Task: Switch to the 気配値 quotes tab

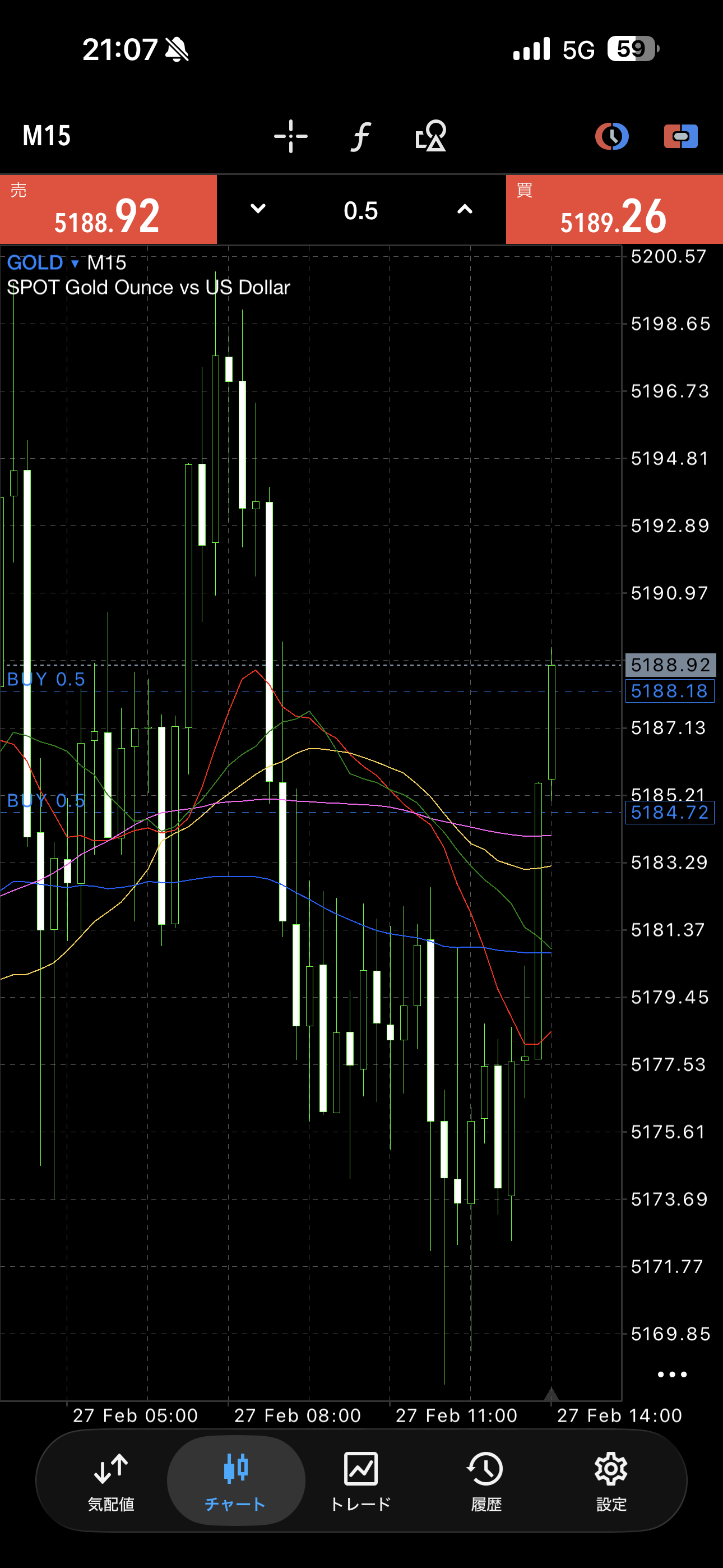Action: coord(111,1481)
